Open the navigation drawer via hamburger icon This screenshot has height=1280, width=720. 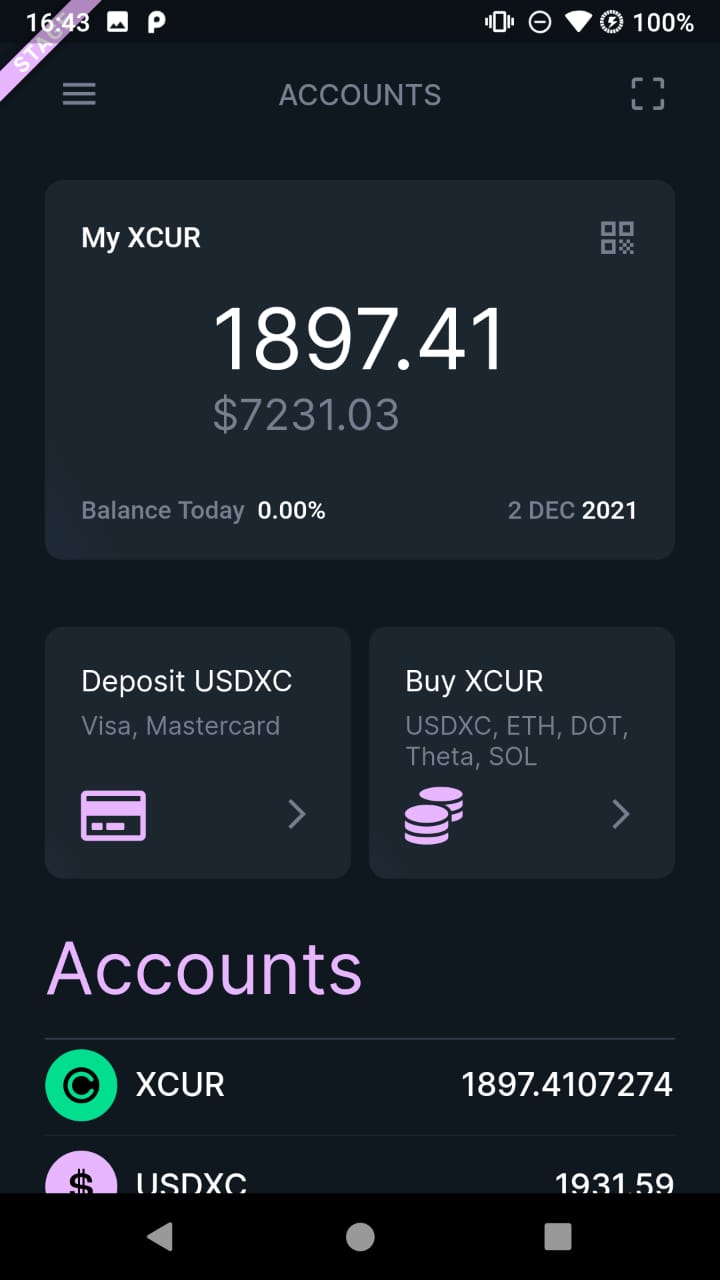tap(78, 94)
